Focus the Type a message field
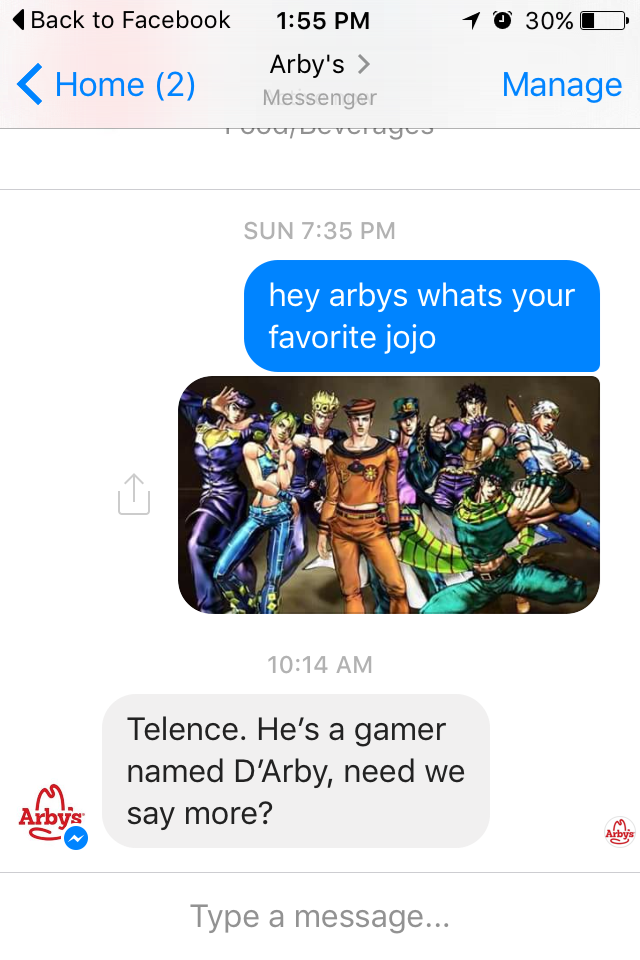Image resolution: width=640 pixels, height=960 pixels. [320, 916]
